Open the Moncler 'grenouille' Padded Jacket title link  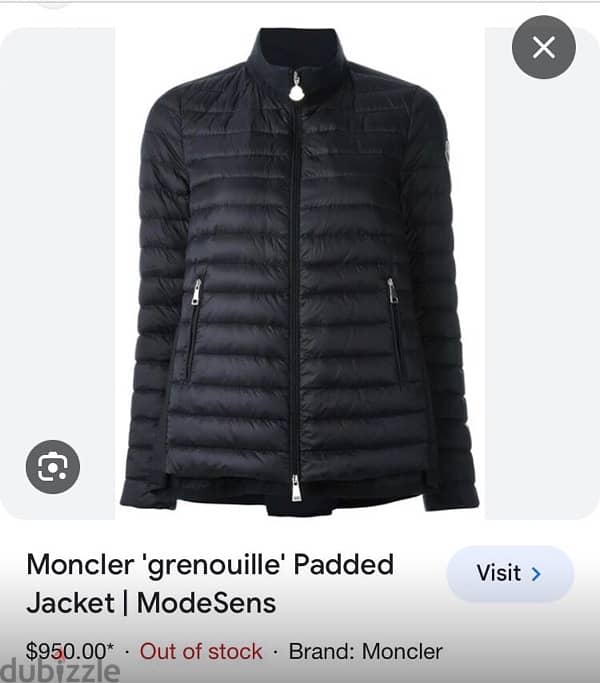pyautogui.click(x=210, y=583)
